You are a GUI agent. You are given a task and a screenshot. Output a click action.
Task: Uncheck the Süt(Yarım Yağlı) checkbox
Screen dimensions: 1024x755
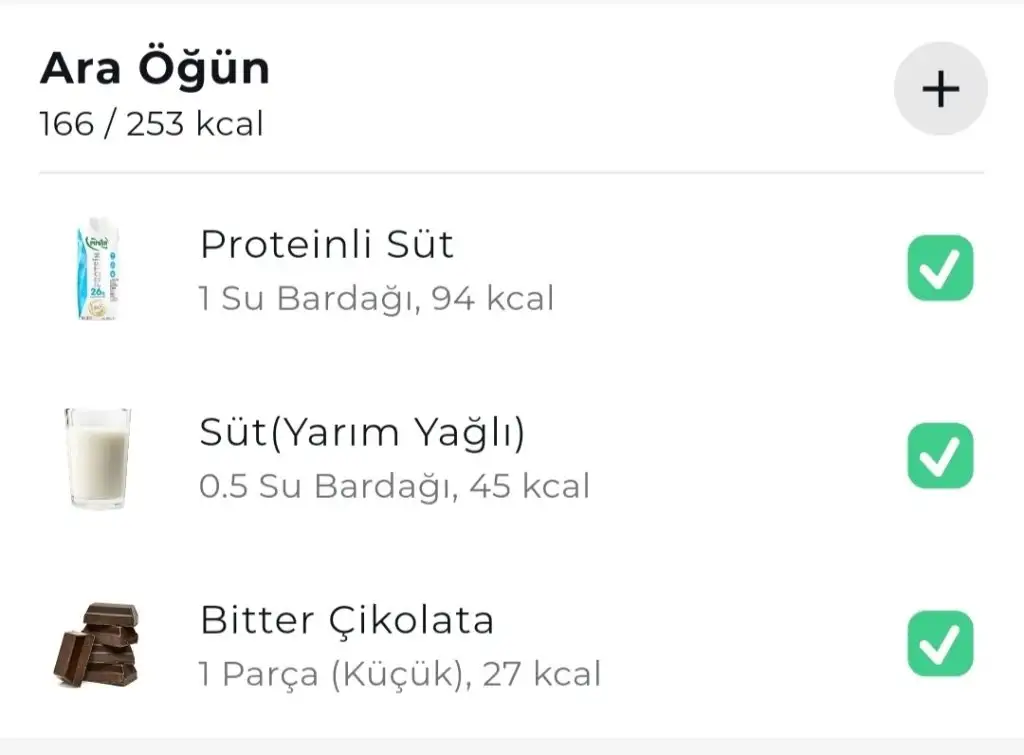pos(940,456)
